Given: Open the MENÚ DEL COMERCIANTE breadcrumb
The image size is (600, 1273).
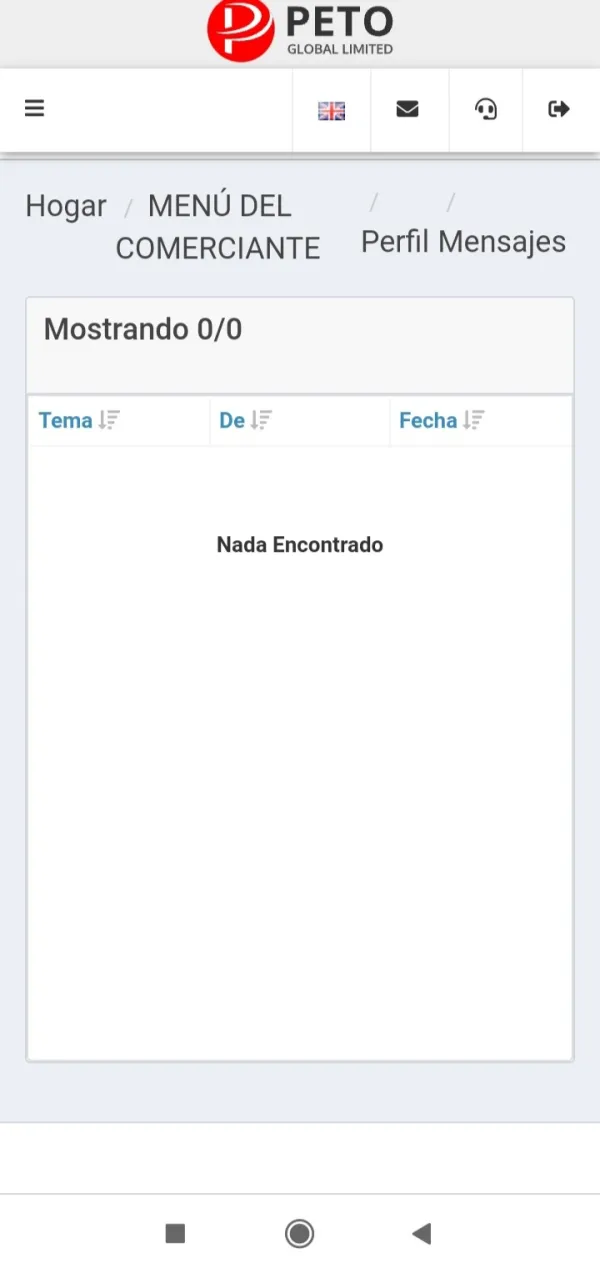Looking at the screenshot, I should [x=218, y=227].
